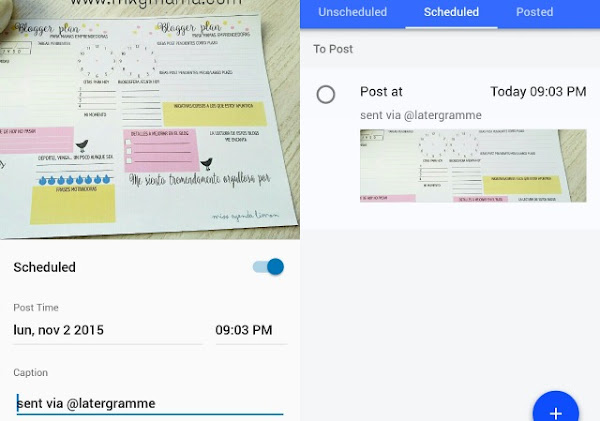Toggle the Scheduled switch off

point(269,267)
